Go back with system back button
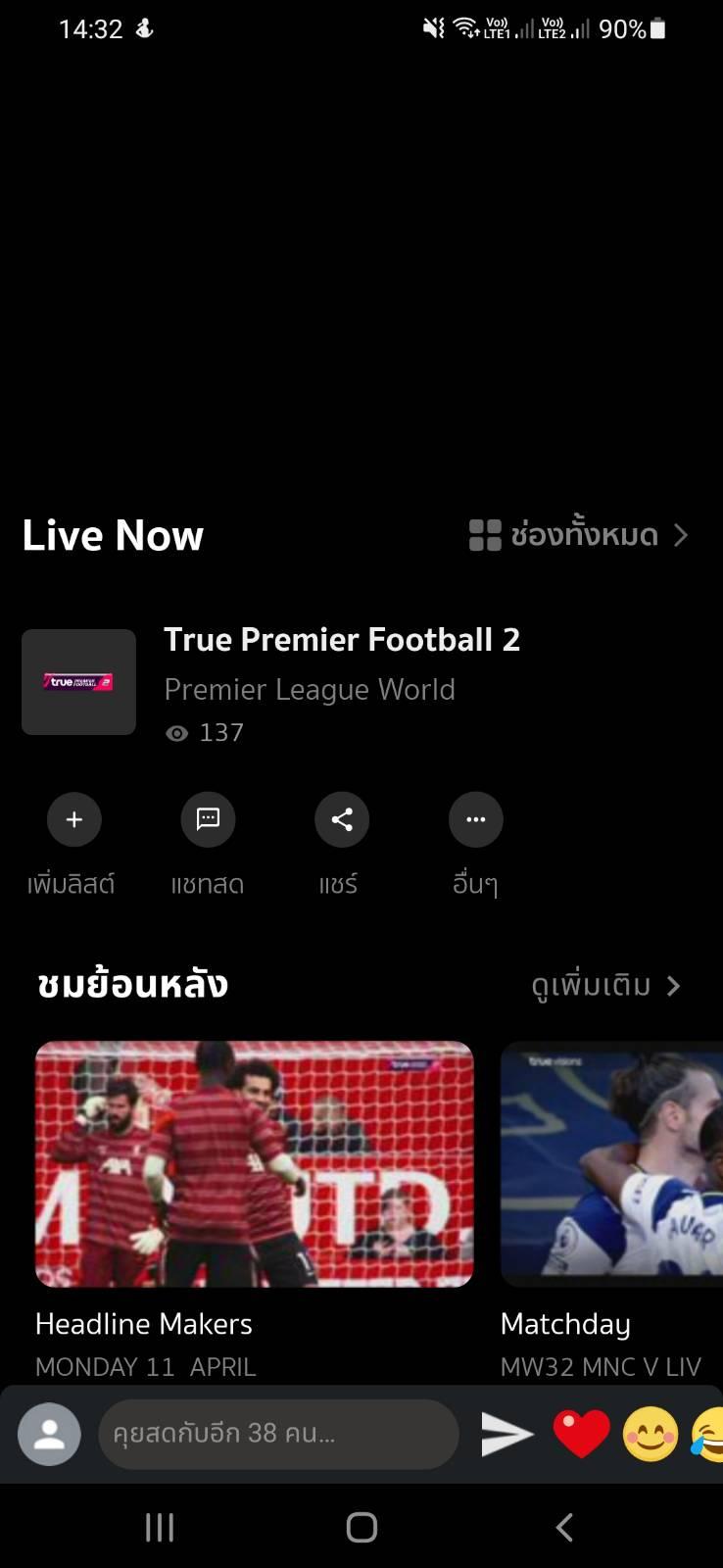The height and width of the screenshot is (1568, 723). pyautogui.click(x=563, y=1527)
